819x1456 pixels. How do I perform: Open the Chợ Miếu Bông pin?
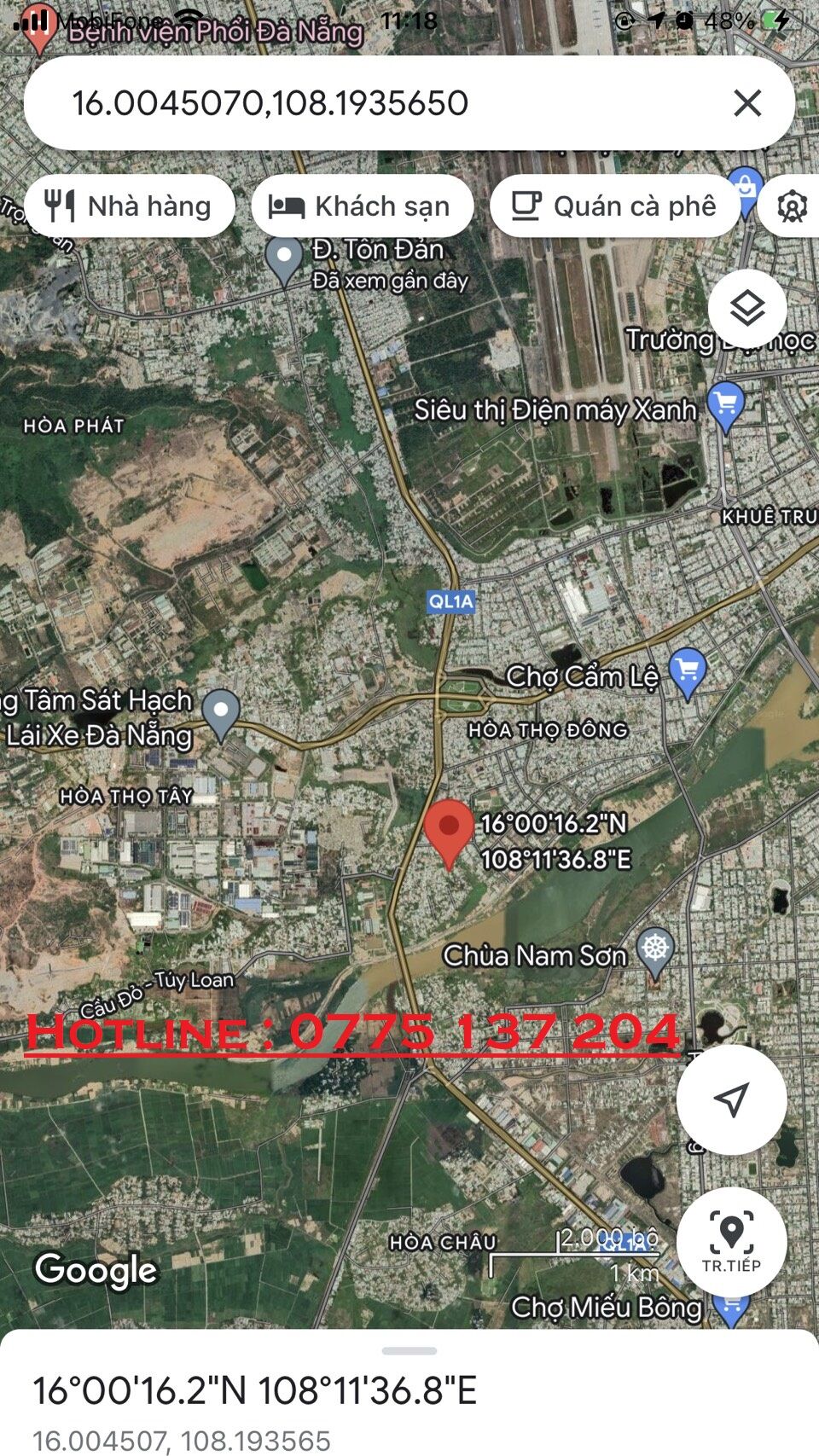point(731,1307)
